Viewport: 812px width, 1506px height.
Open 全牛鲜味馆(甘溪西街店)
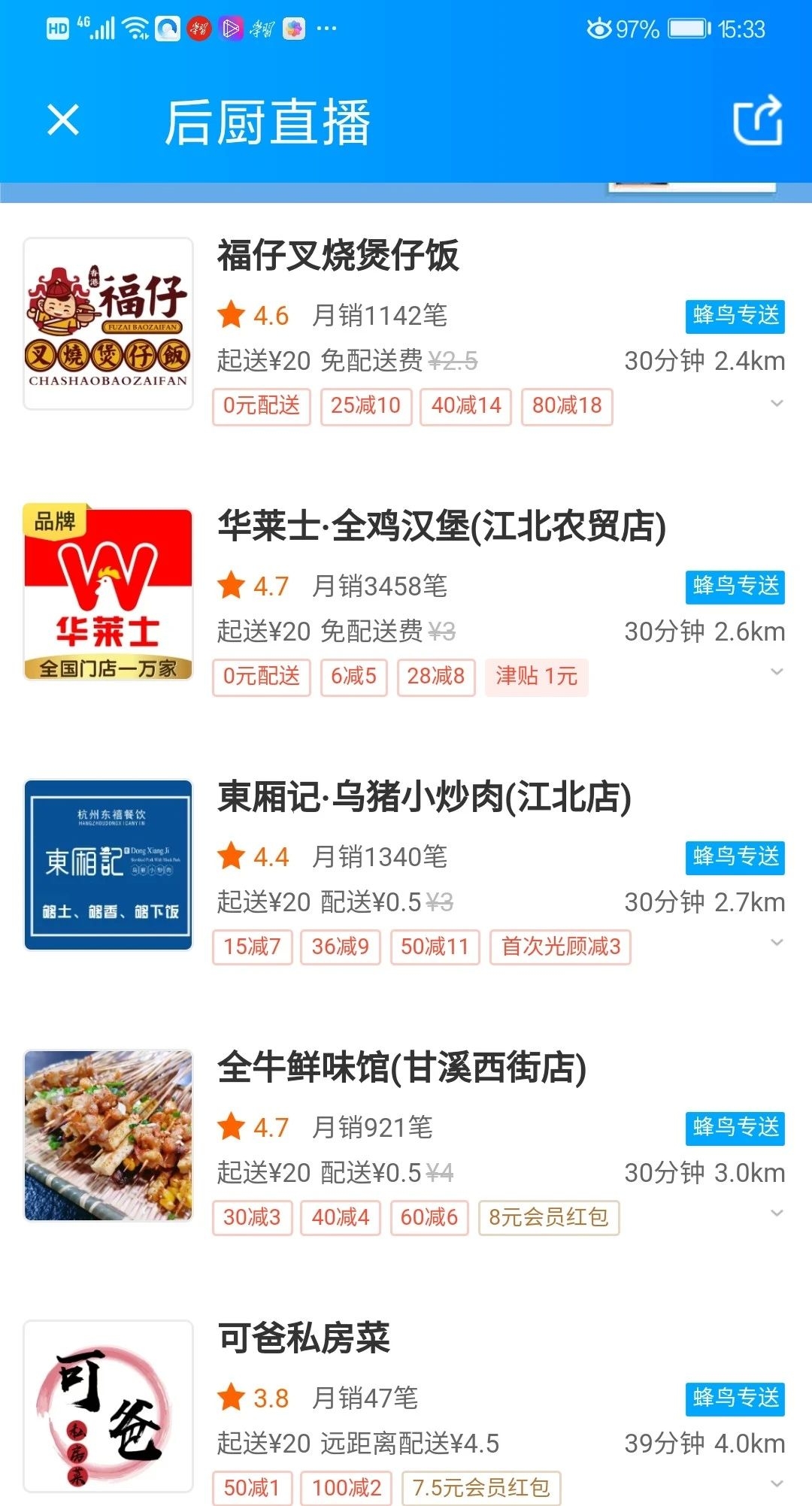401,1068
